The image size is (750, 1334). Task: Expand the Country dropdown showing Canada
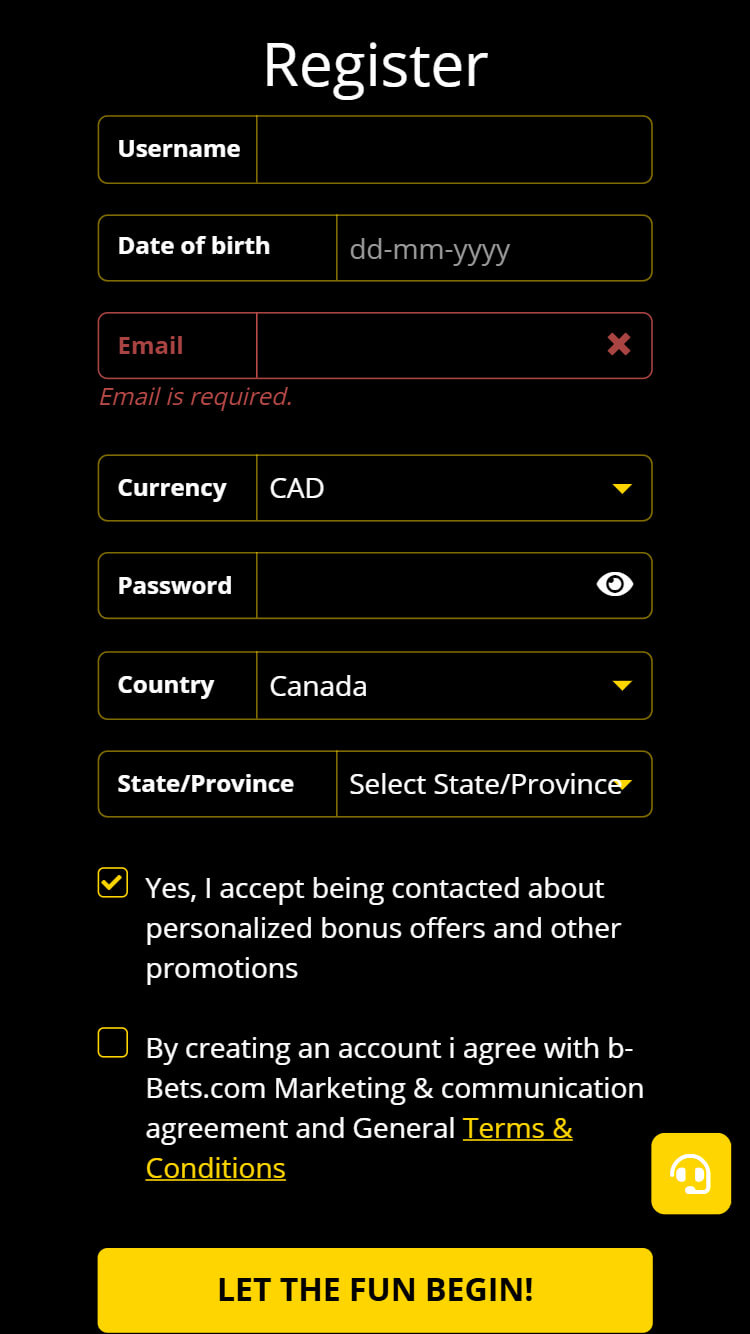pos(454,686)
